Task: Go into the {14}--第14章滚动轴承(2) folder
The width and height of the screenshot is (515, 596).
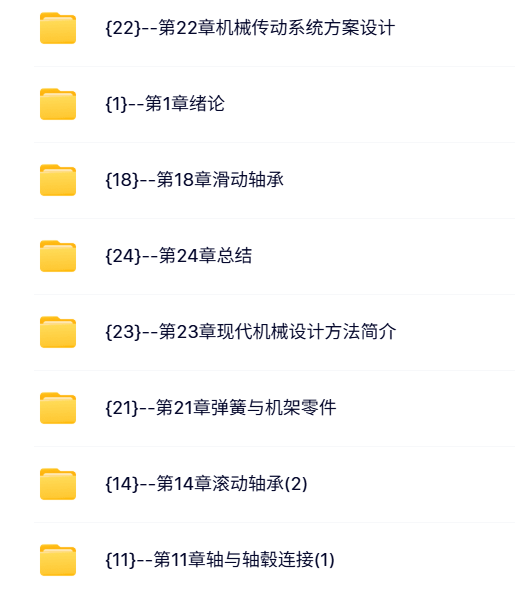Action: click(x=274, y=484)
